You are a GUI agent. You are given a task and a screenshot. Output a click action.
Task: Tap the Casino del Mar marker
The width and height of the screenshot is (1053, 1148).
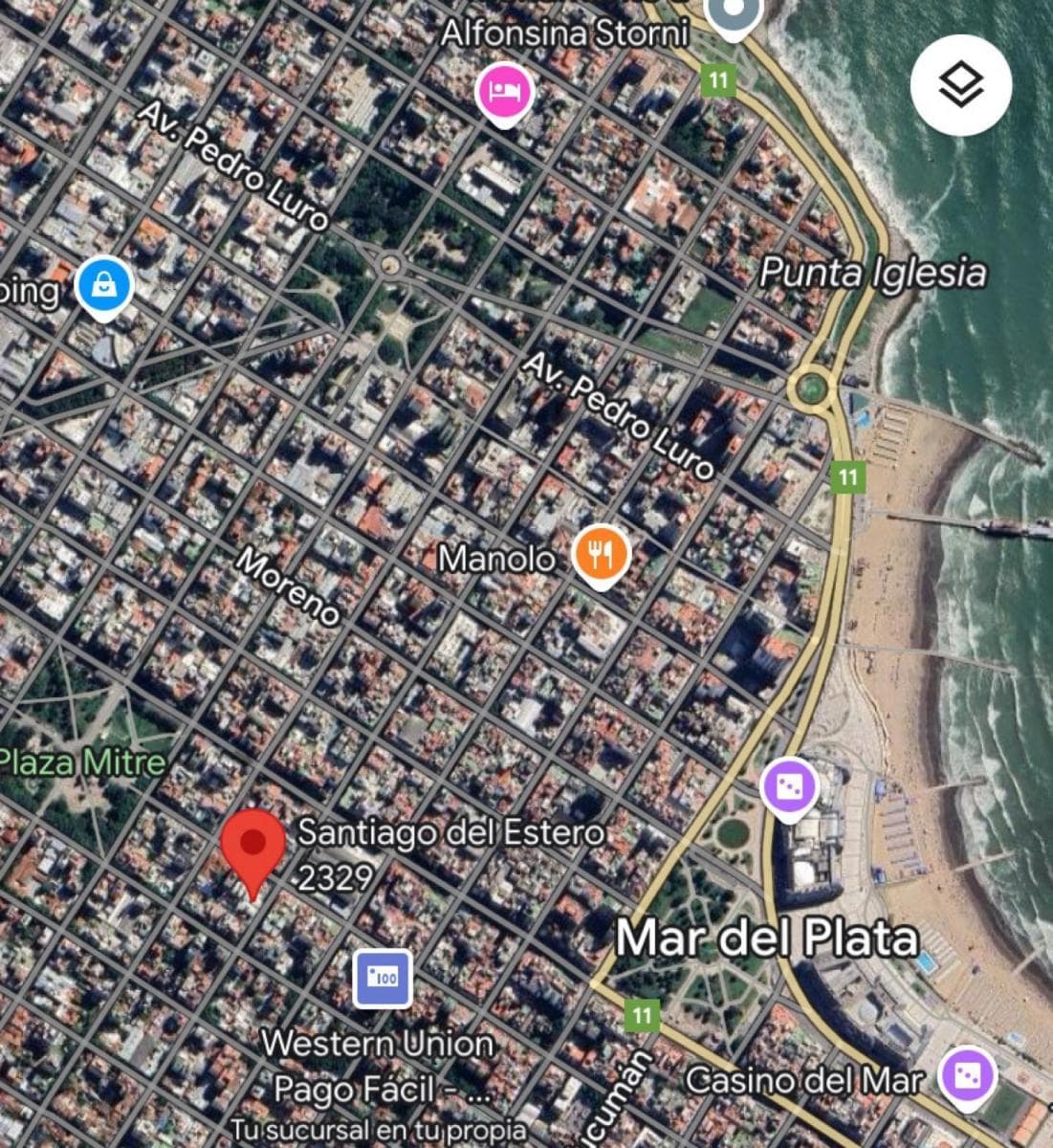click(967, 1075)
